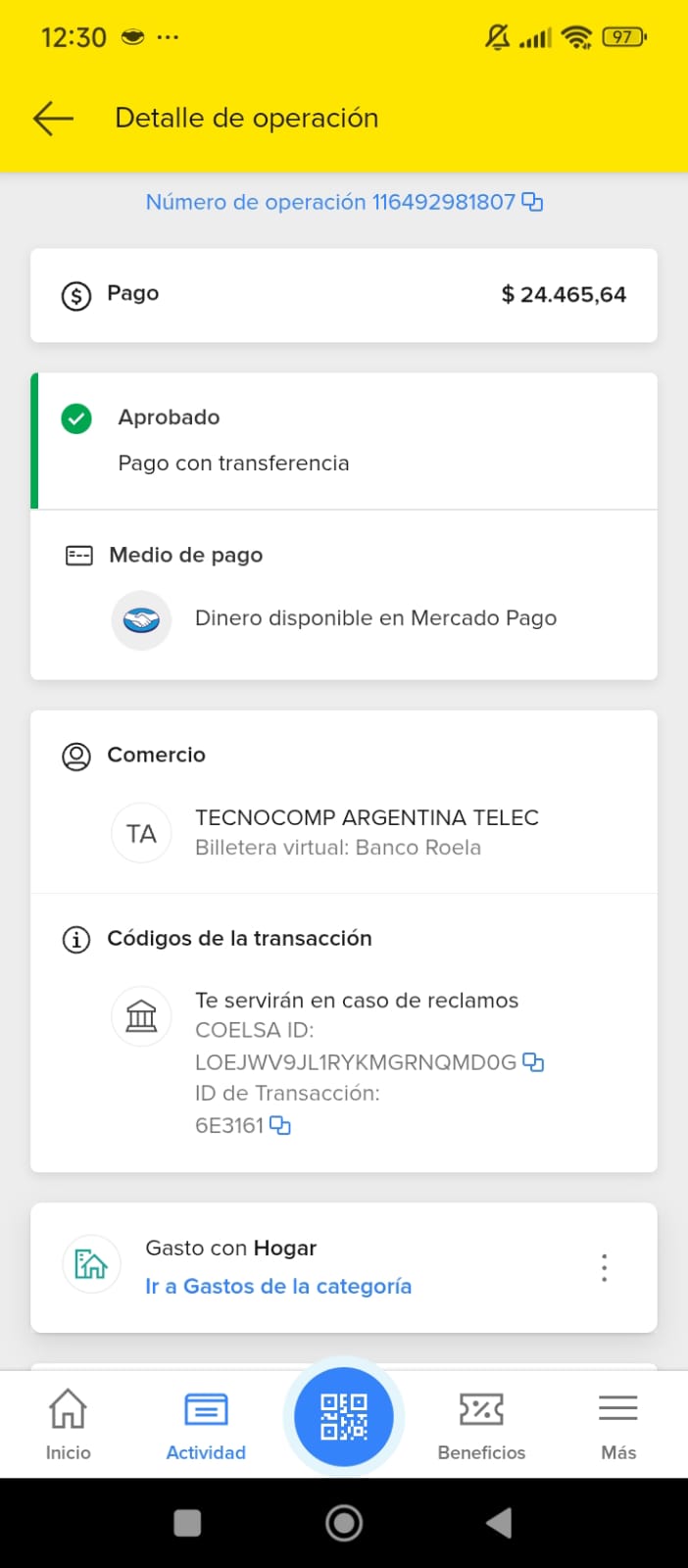Open Ir a Gastos de la categoría

click(278, 1286)
